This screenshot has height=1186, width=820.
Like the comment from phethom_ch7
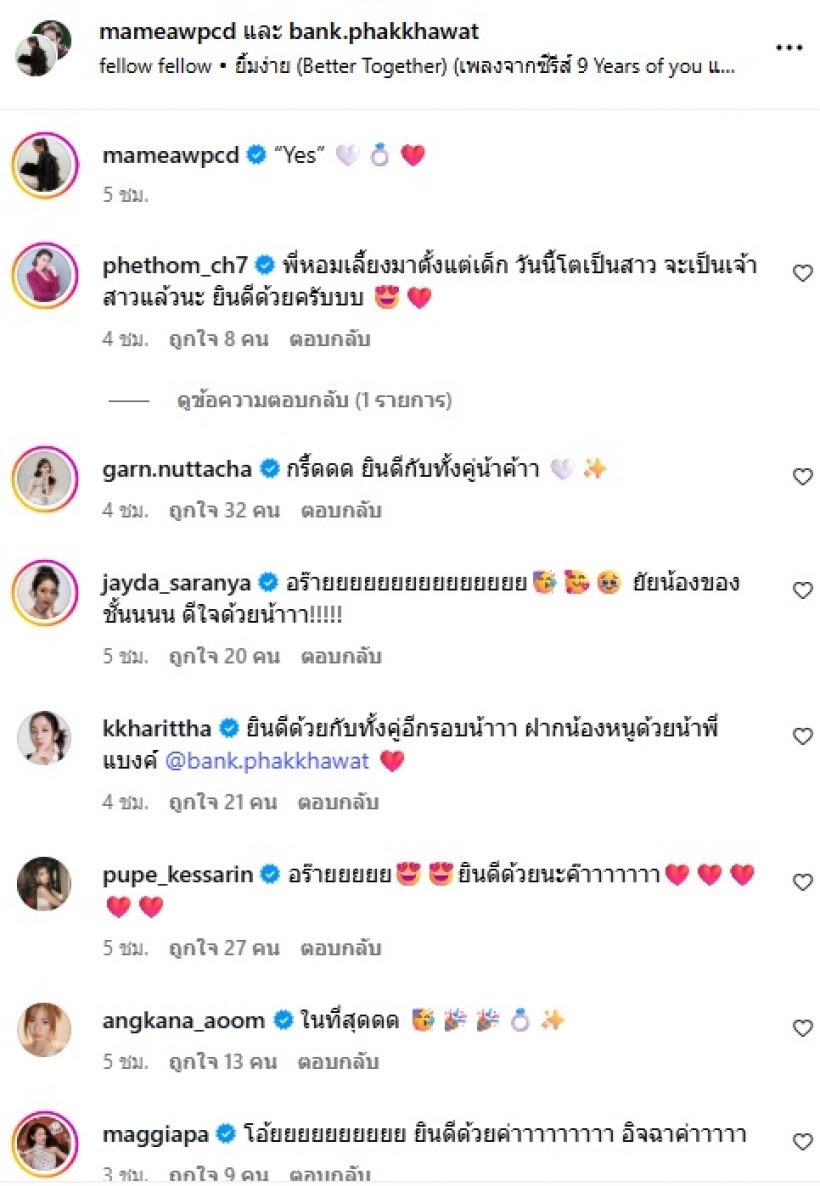point(802,273)
